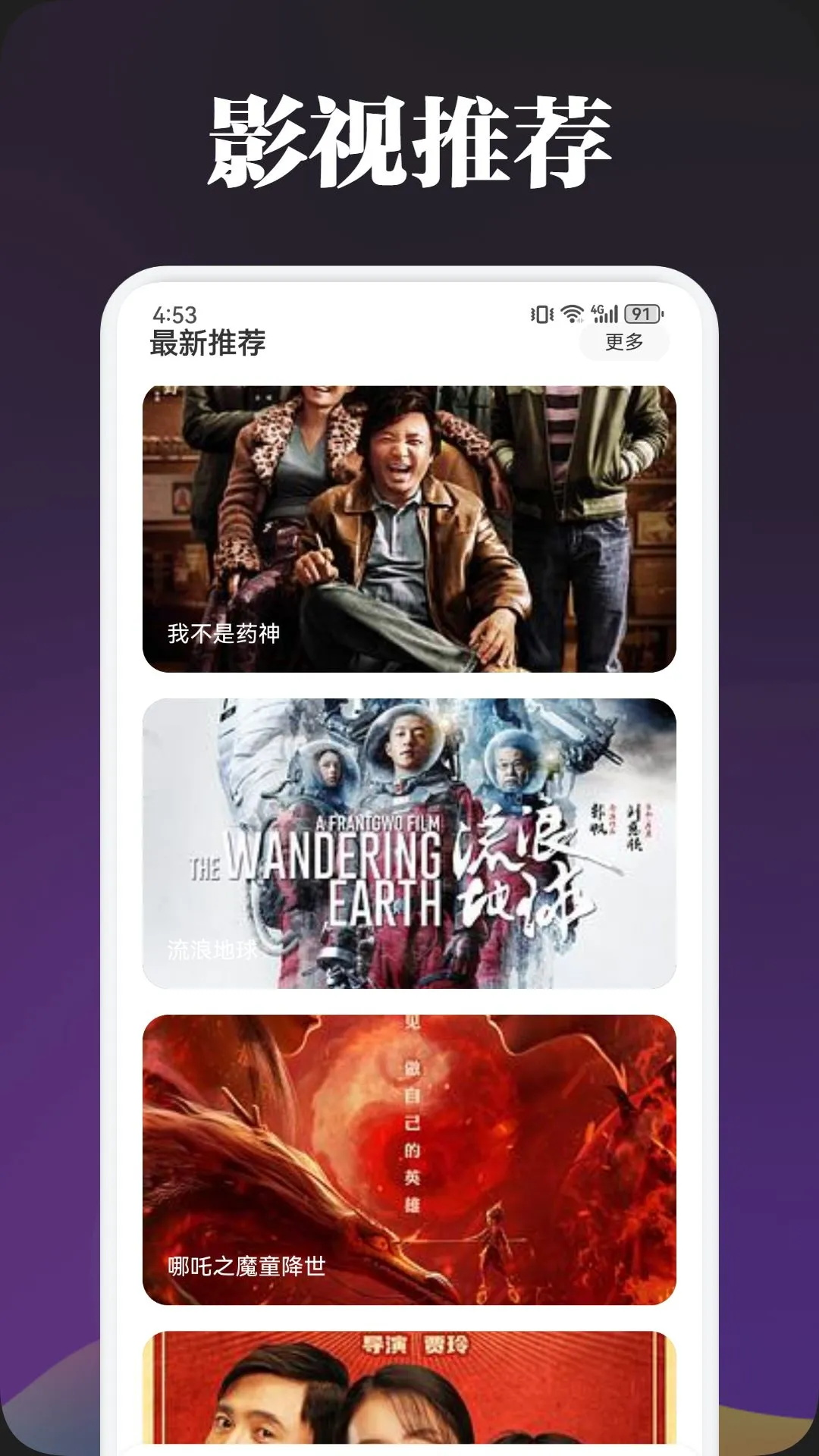Tap the rounded battery outline icon
The height and width of the screenshot is (1456, 819).
click(x=641, y=312)
